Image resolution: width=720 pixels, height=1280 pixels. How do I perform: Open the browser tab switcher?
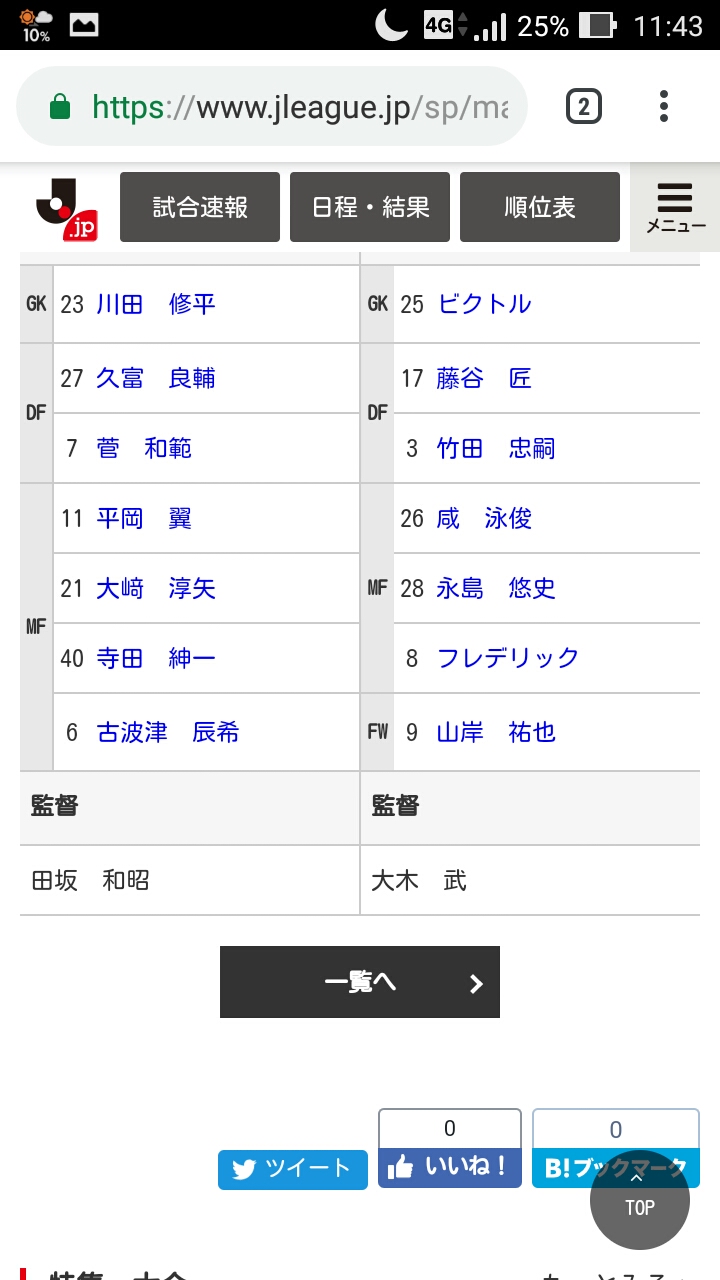pyautogui.click(x=584, y=106)
